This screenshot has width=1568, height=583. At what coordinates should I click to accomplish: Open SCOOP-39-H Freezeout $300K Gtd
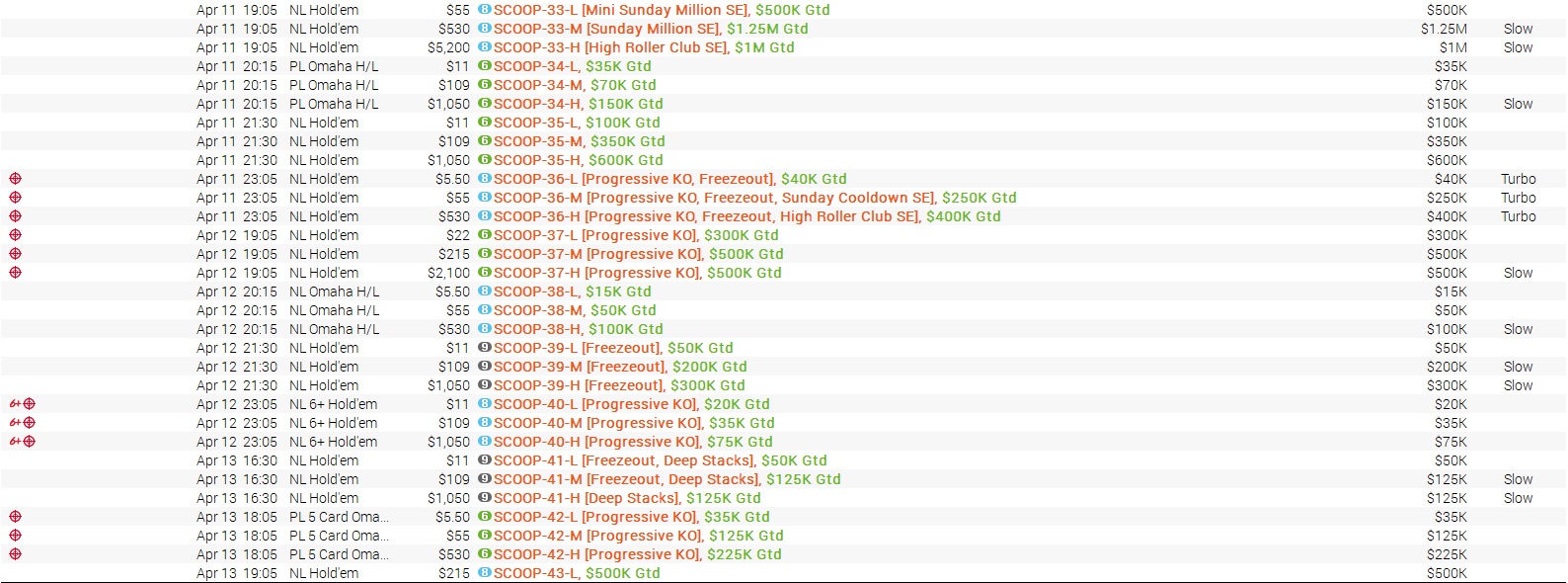619,385
